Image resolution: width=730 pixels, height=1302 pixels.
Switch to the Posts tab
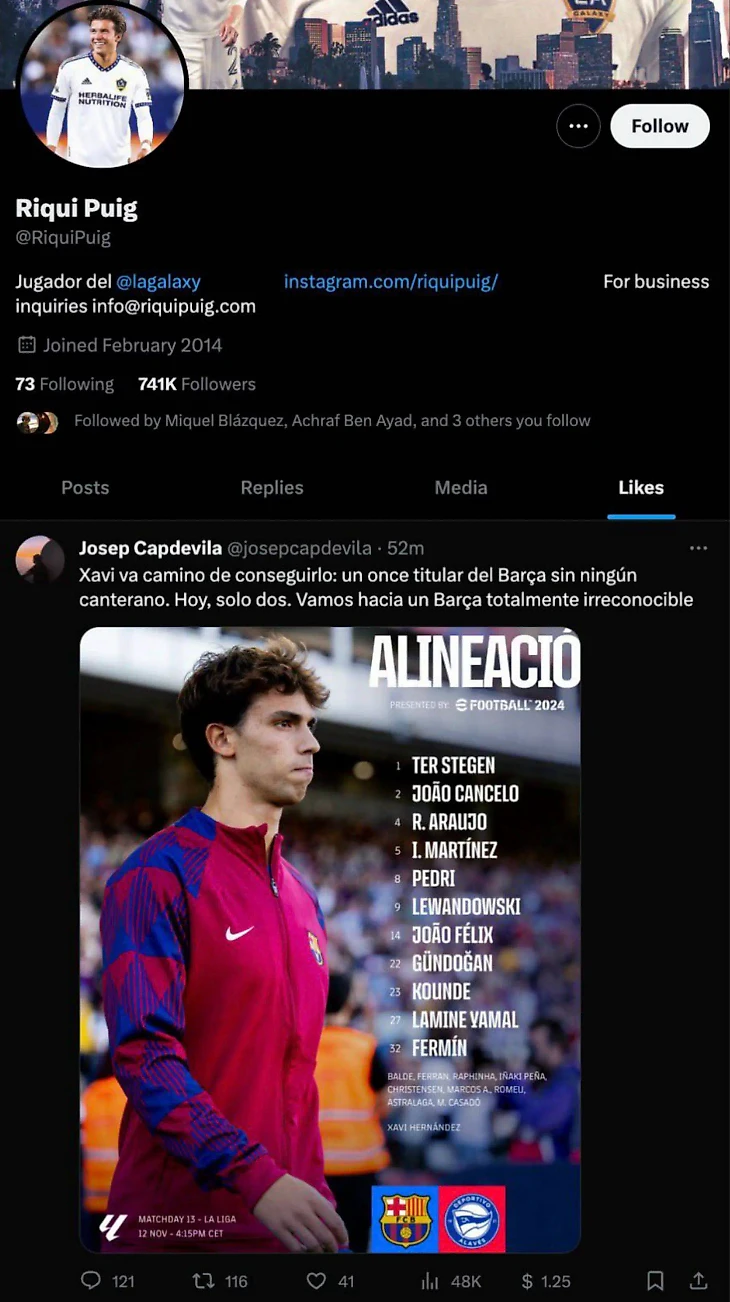tap(85, 488)
